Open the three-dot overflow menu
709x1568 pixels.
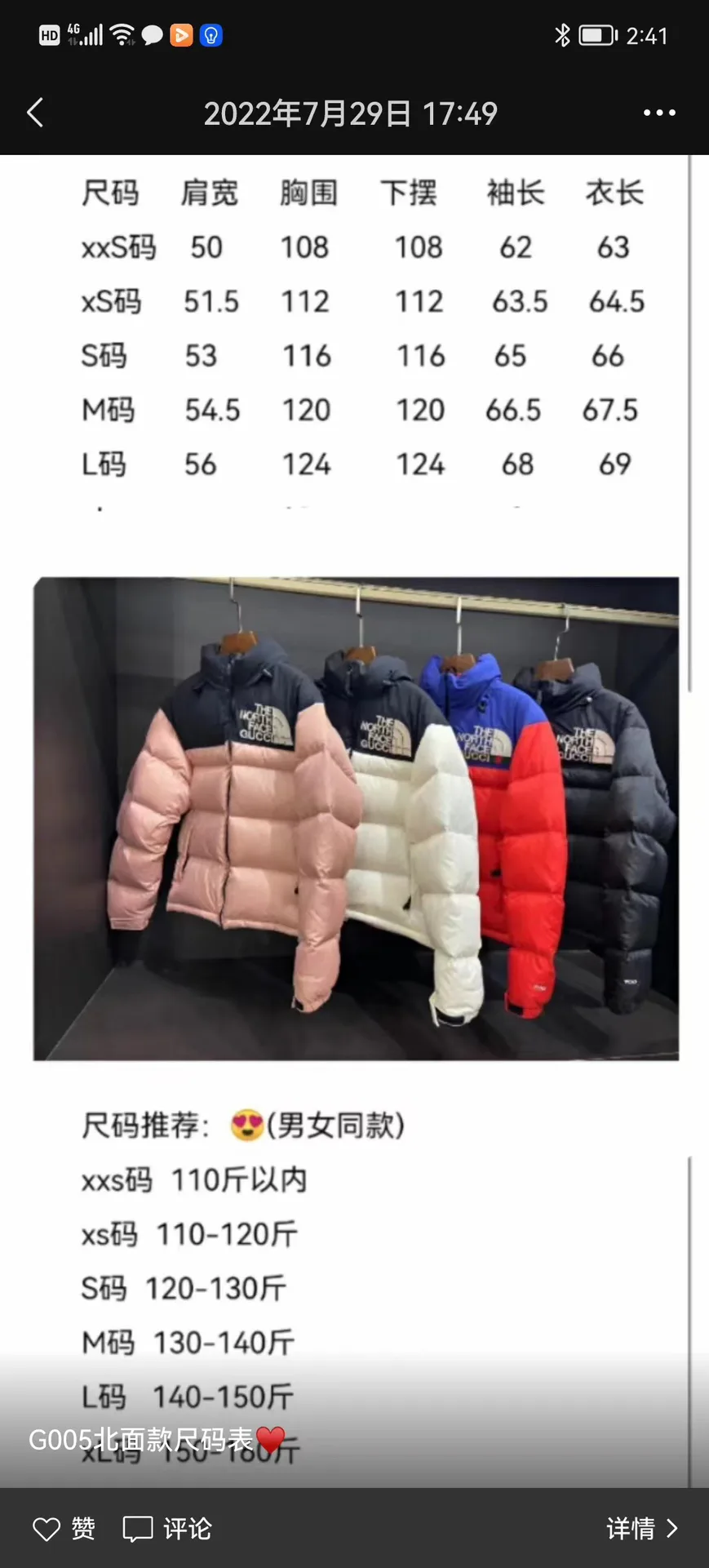(659, 113)
